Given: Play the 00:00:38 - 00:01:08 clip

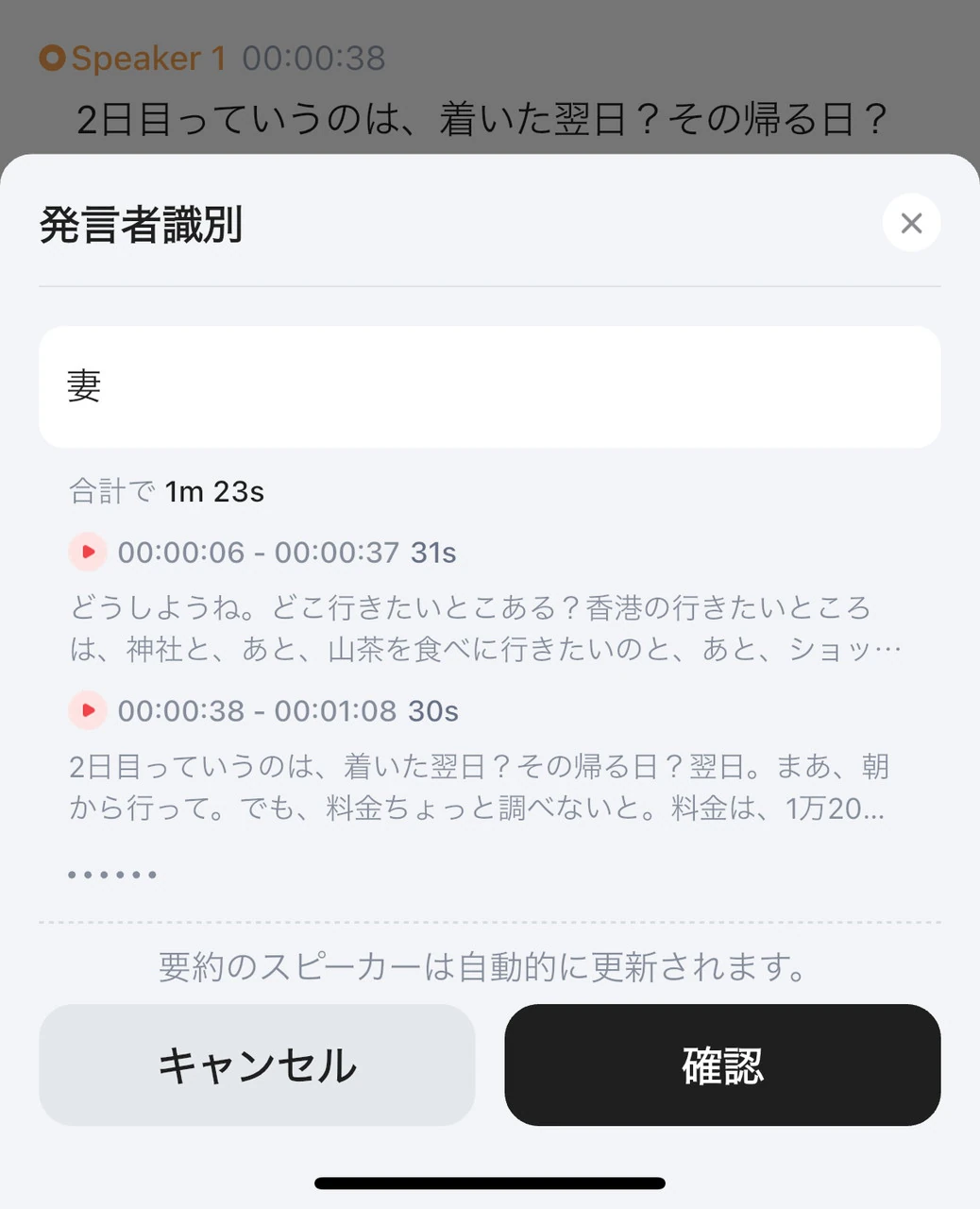Looking at the screenshot, I should coord(88,710).
